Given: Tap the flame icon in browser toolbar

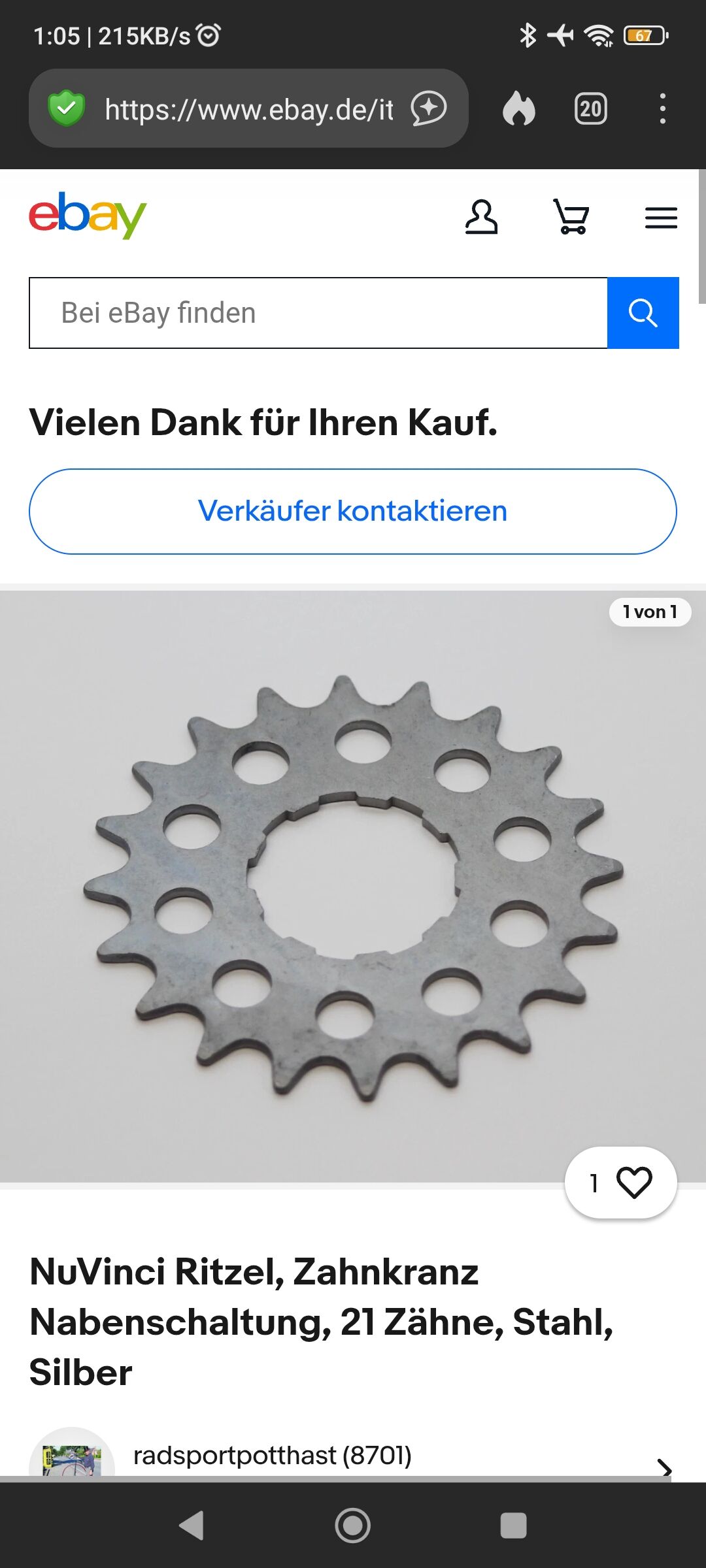Looking at the screenshot, I should pyautogui.click(x=519, y=109).
